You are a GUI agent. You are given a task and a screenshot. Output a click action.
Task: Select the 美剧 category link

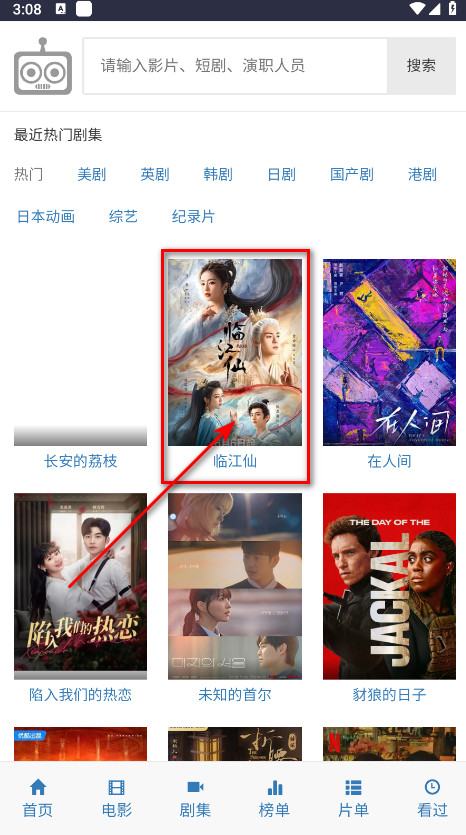[x=92, y=175]
